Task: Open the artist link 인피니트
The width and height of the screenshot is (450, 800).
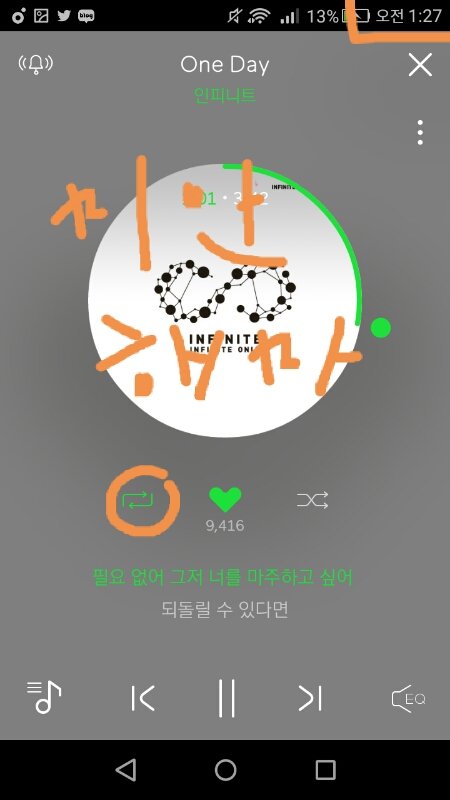Action: point(225,95)
